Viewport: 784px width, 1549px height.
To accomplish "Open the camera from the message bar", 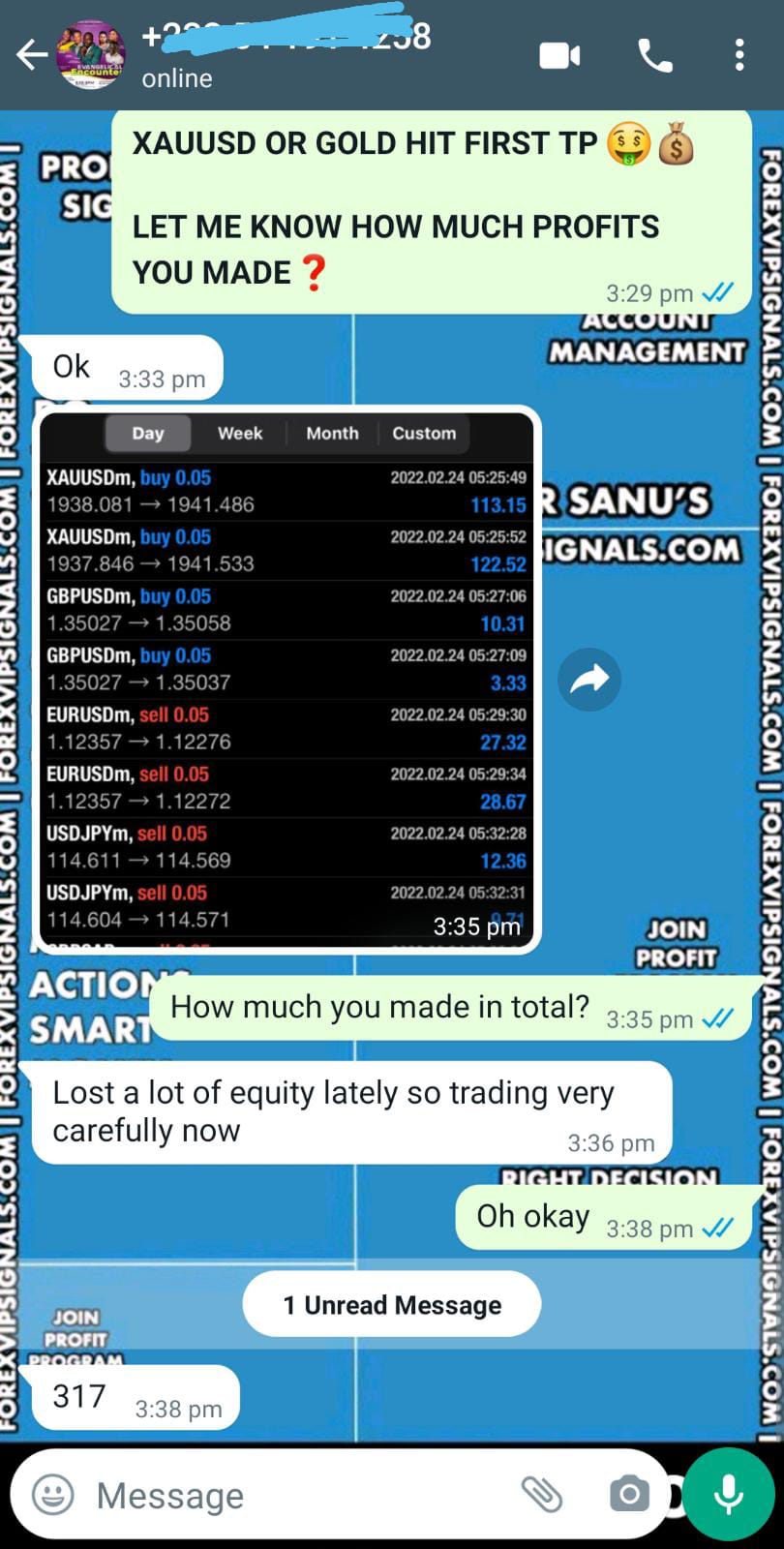I will (629, 1495).
